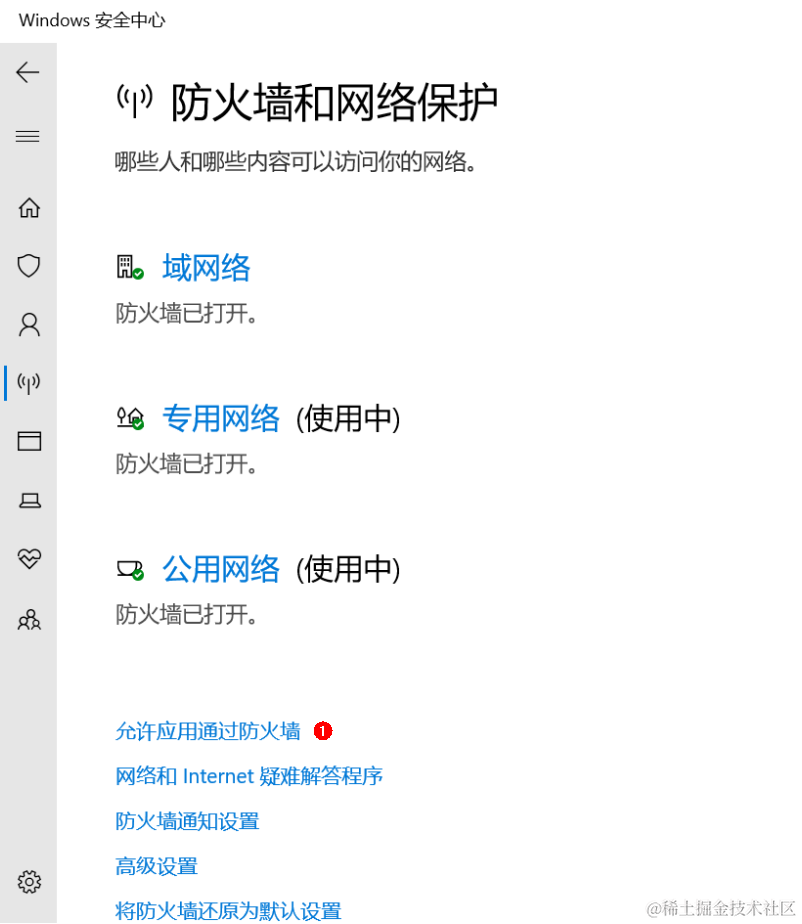Open Device performance & health heart icon
This screenshot has width=802, height=924.
pyautogui.click(x=28, y=559)
